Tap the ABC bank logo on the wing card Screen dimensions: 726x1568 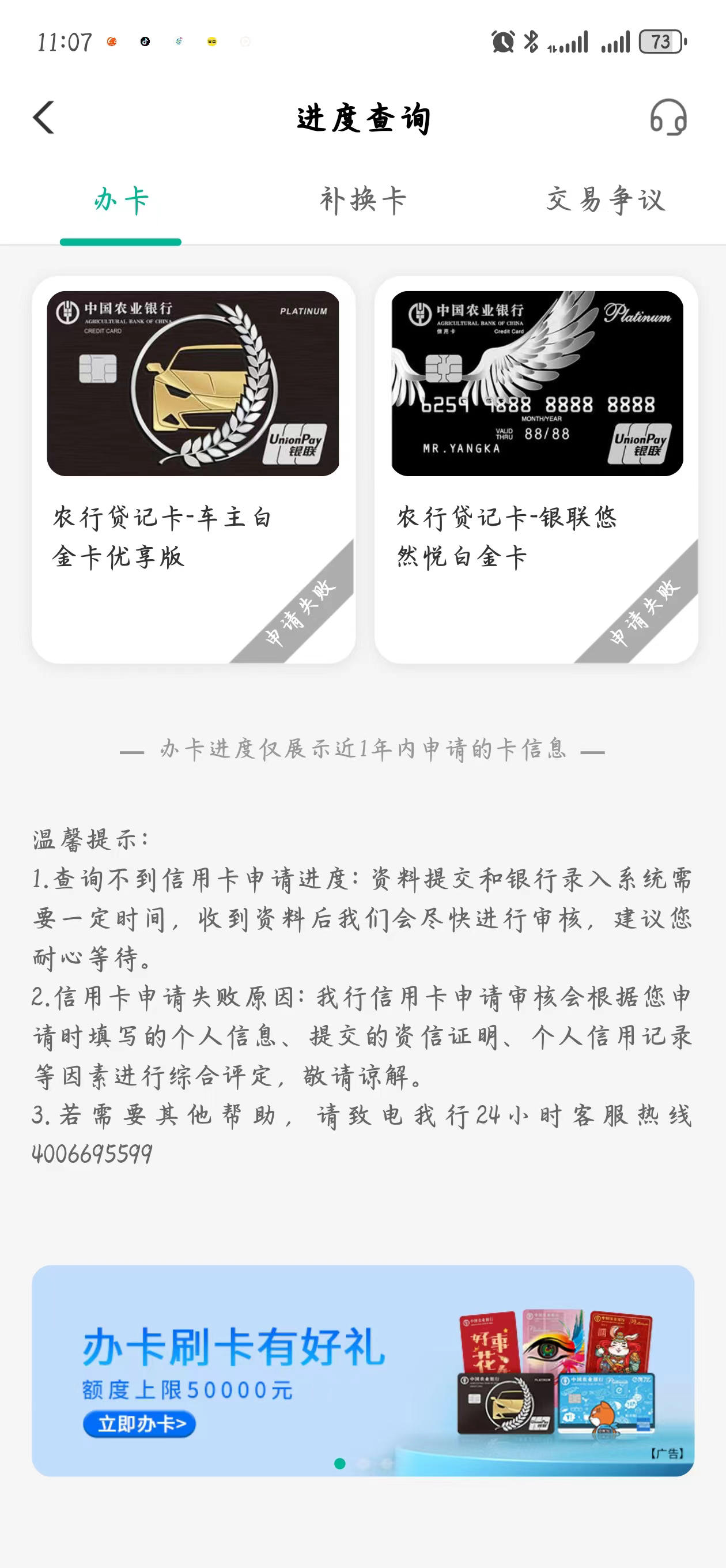[x=419, y=314]
